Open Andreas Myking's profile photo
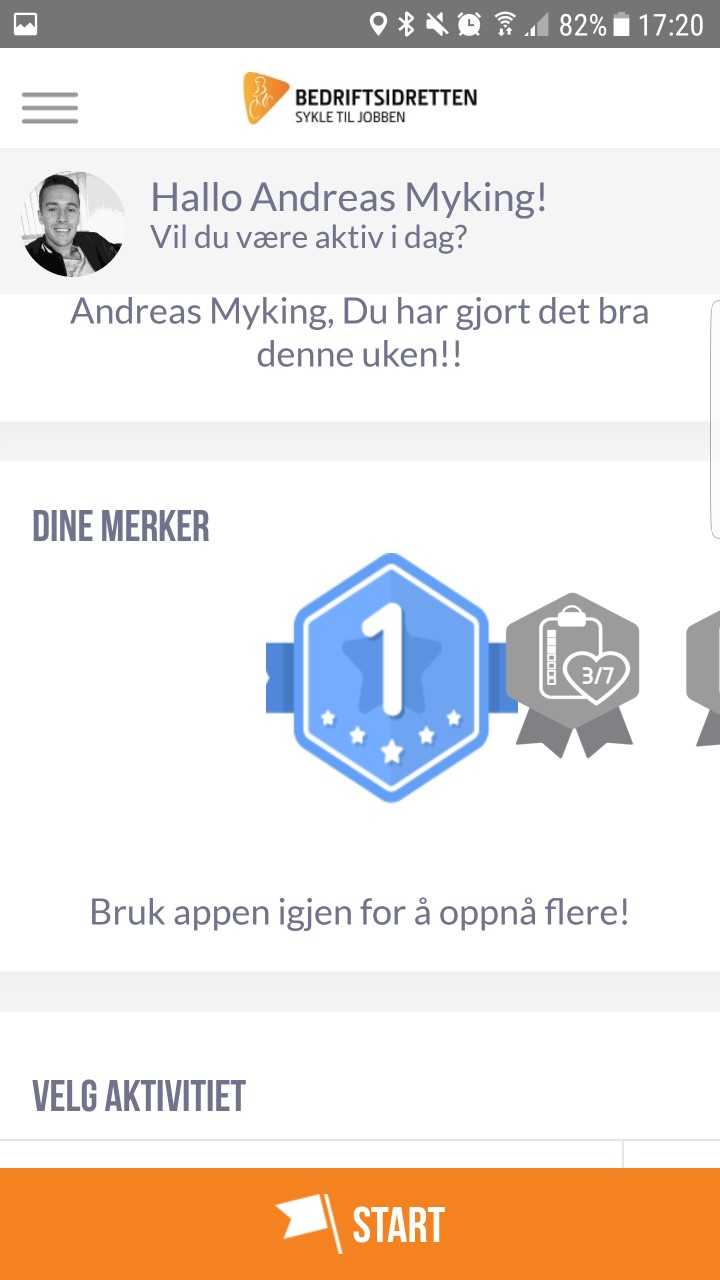The image size is (720, 1280). [73, 224]
